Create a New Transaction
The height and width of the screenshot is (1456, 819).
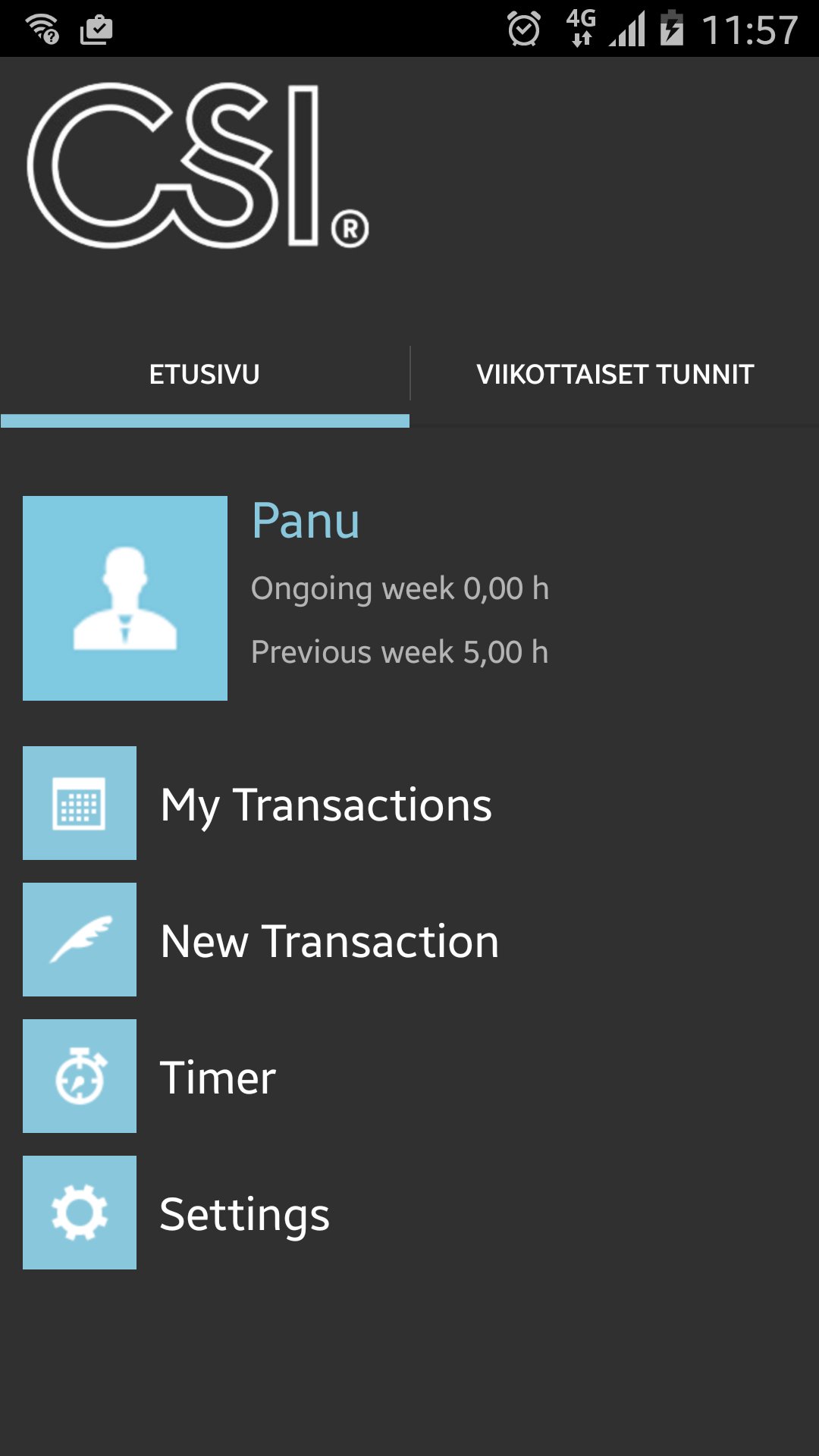click(329, 940)
